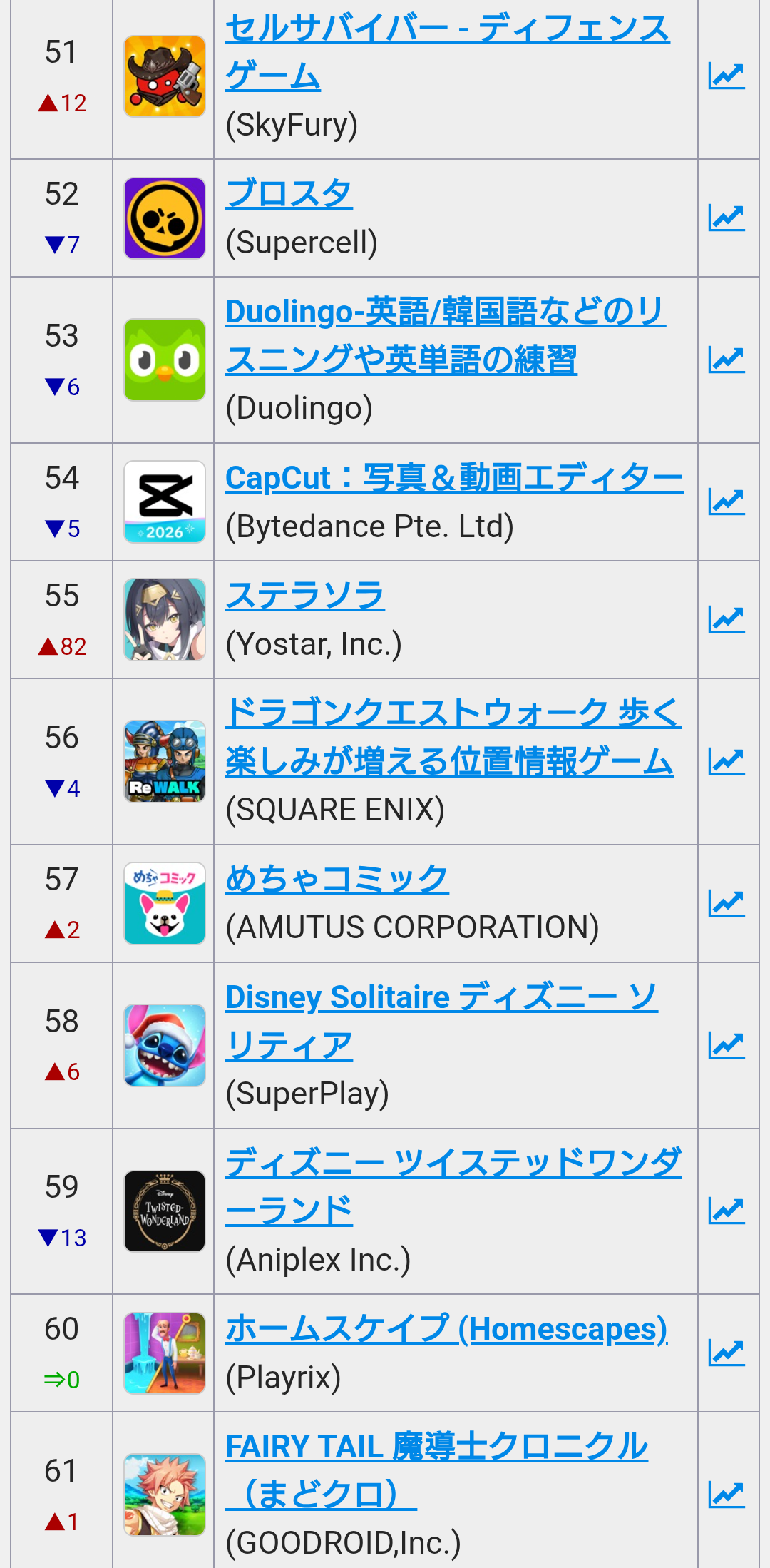This screenshot has height=1568, width=770.
Task: View ranking chart for FAIRY TAIL 魔導士クロニクル
Action: (727, 1495)
